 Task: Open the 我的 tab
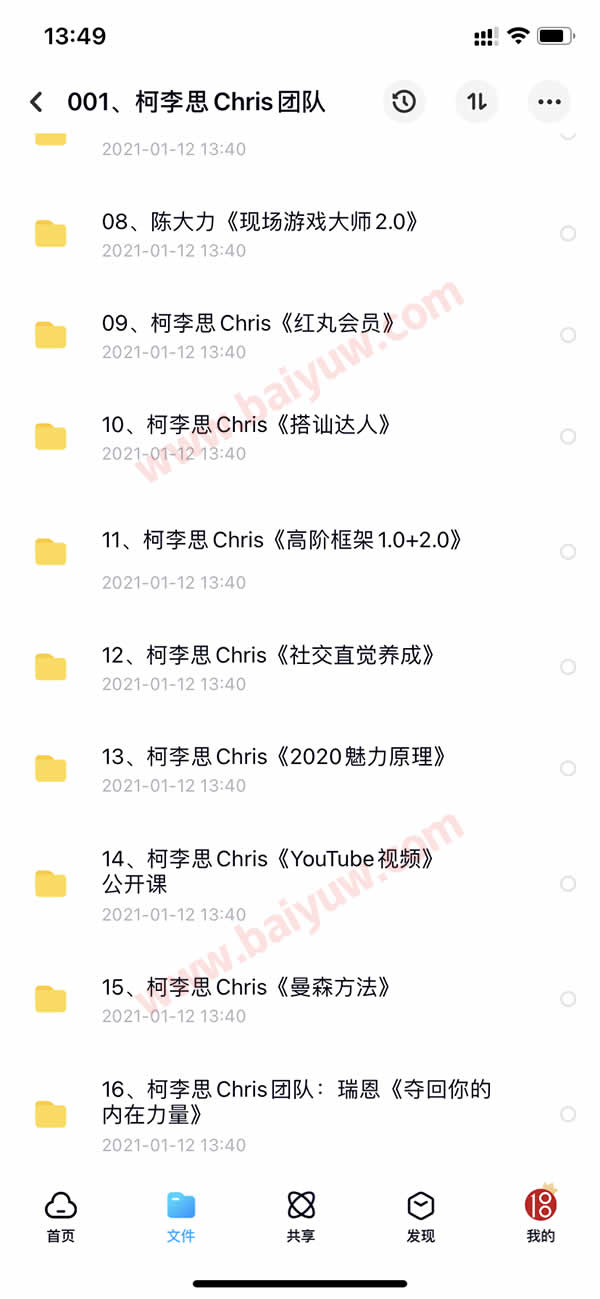click(541, 1216)
